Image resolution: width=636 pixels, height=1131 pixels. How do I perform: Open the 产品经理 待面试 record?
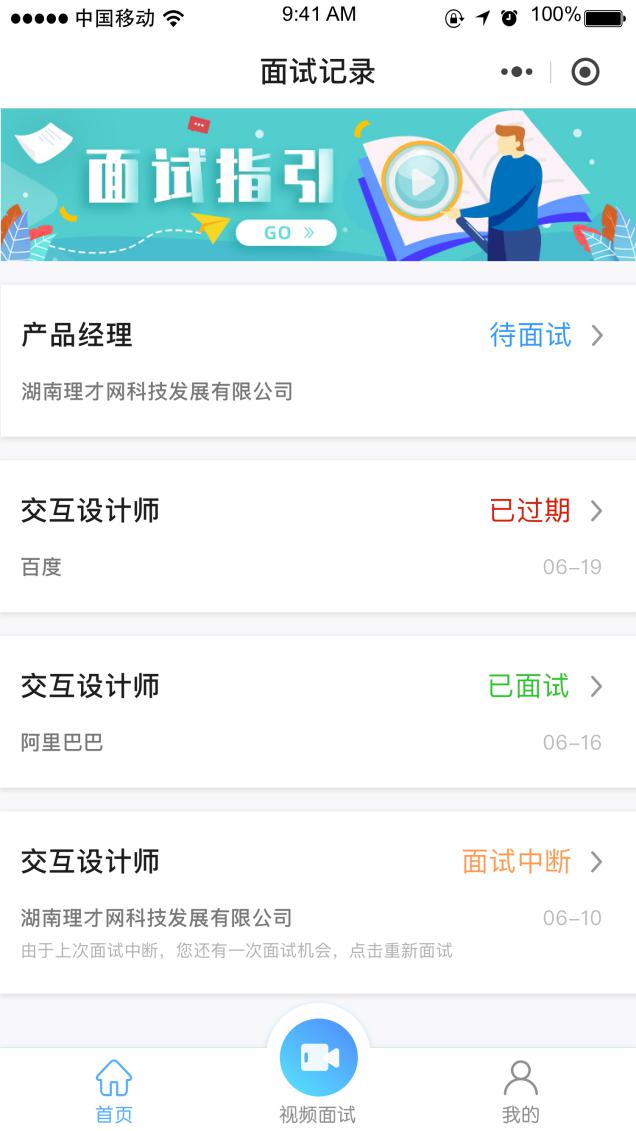pyautogui.click(x=318, y=360)
